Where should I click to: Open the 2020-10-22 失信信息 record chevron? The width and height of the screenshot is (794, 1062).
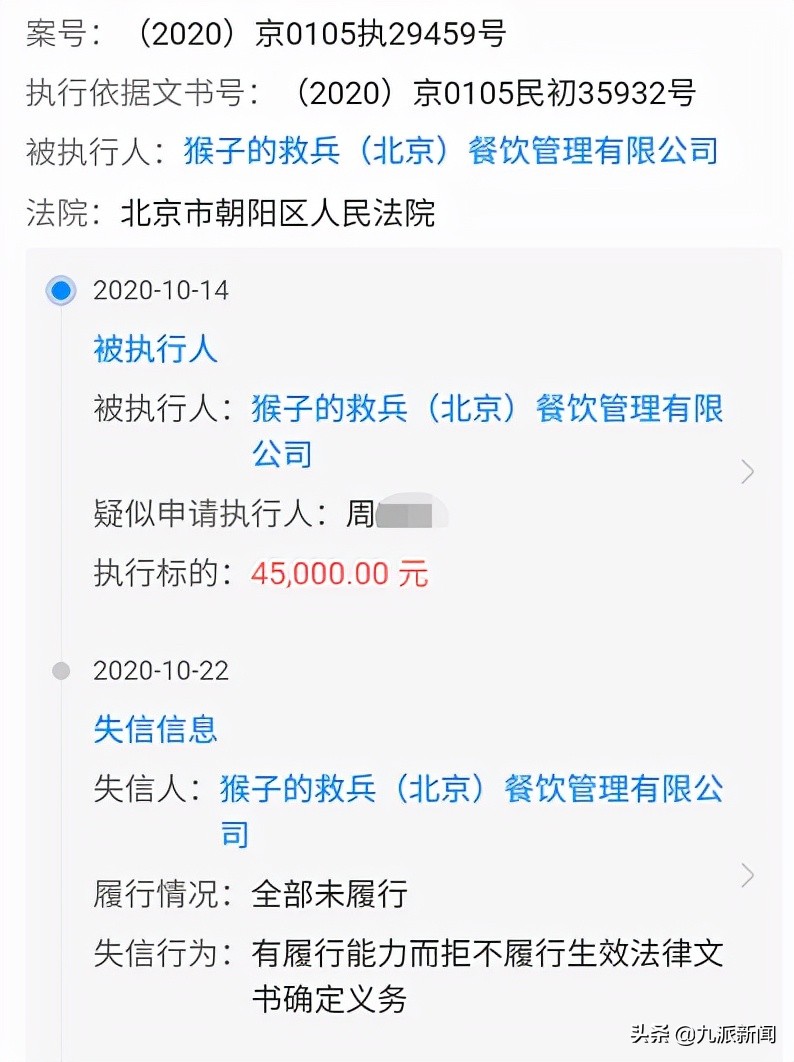(747, 876)
